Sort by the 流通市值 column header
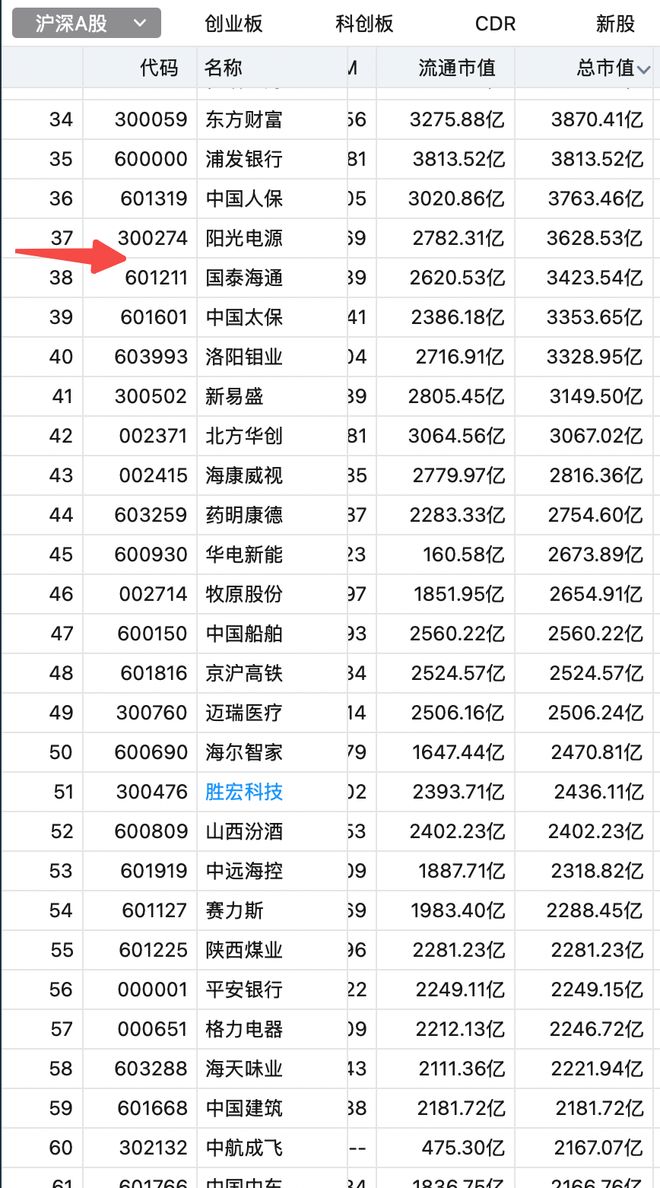The image size is (660, 1188). (456, 68)
